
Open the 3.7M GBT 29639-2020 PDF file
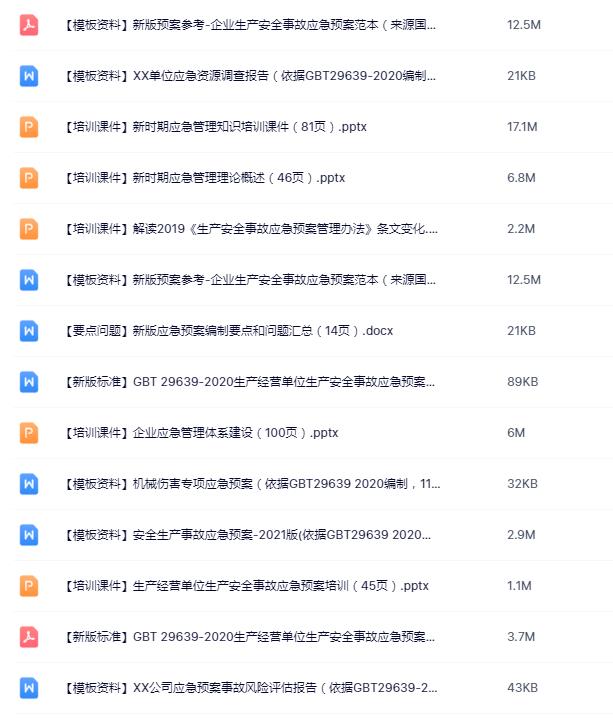pyautogui.click(x=250, y=637)
